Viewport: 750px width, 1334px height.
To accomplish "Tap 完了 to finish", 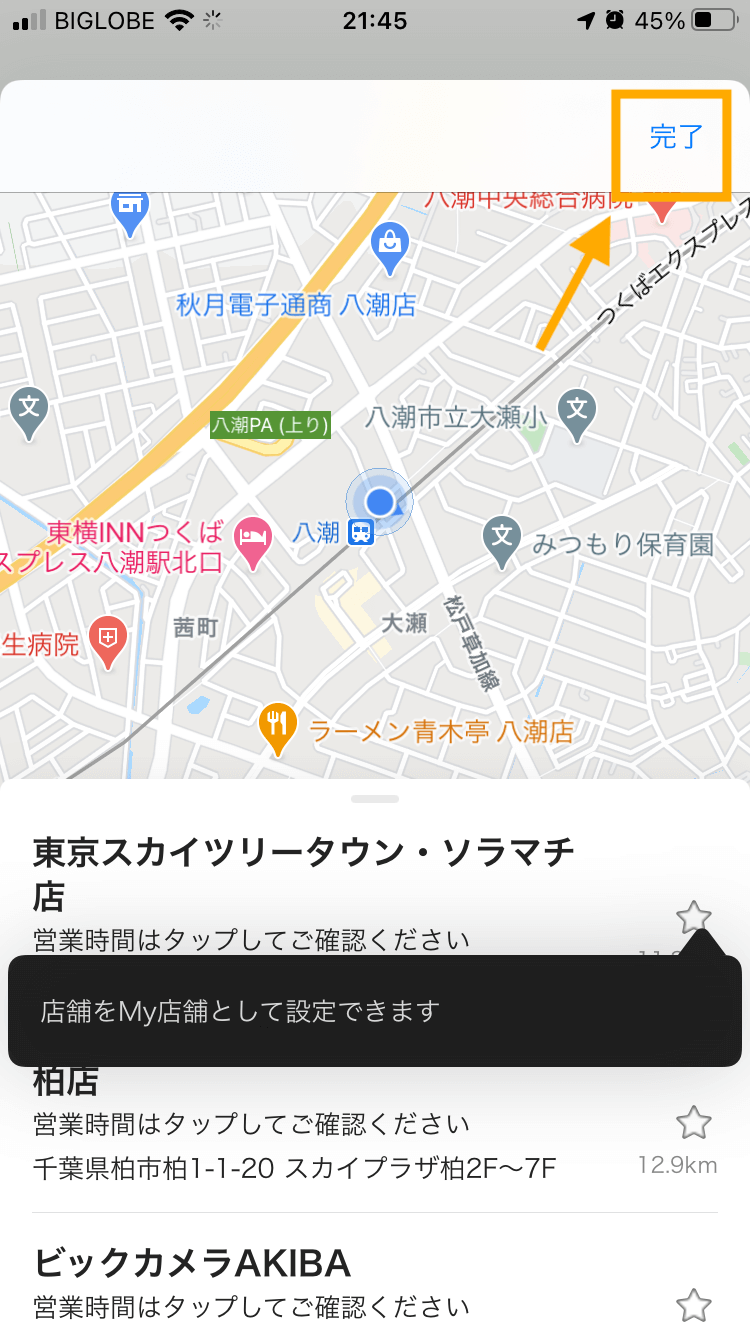I will (x=675, y=138).
